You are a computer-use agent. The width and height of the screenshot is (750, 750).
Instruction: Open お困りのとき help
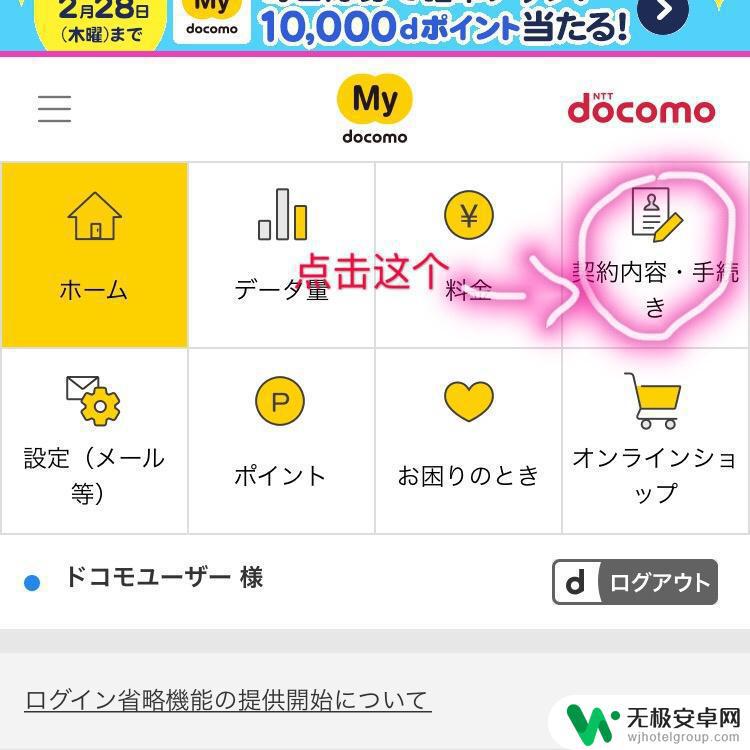pos(468,441)
